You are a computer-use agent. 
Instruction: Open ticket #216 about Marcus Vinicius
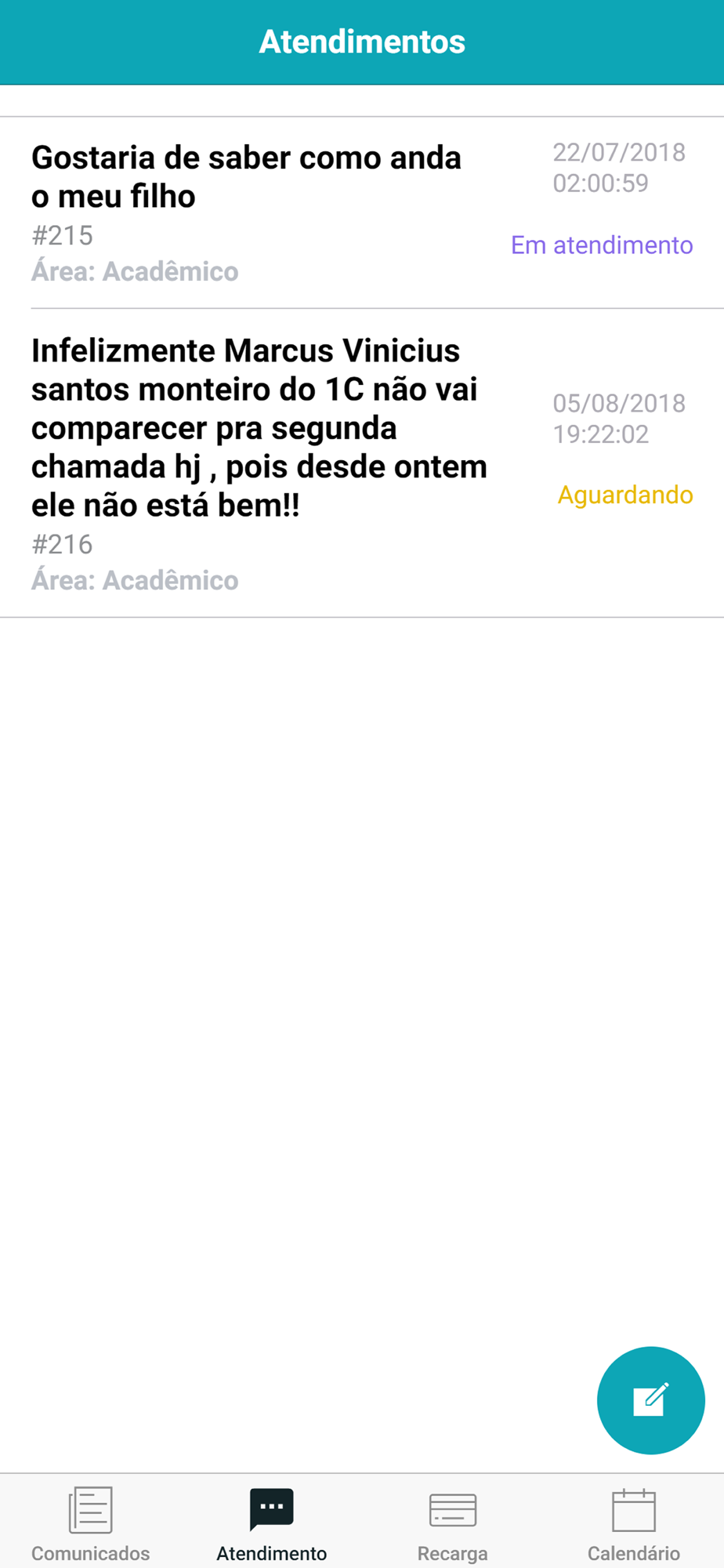362,463
